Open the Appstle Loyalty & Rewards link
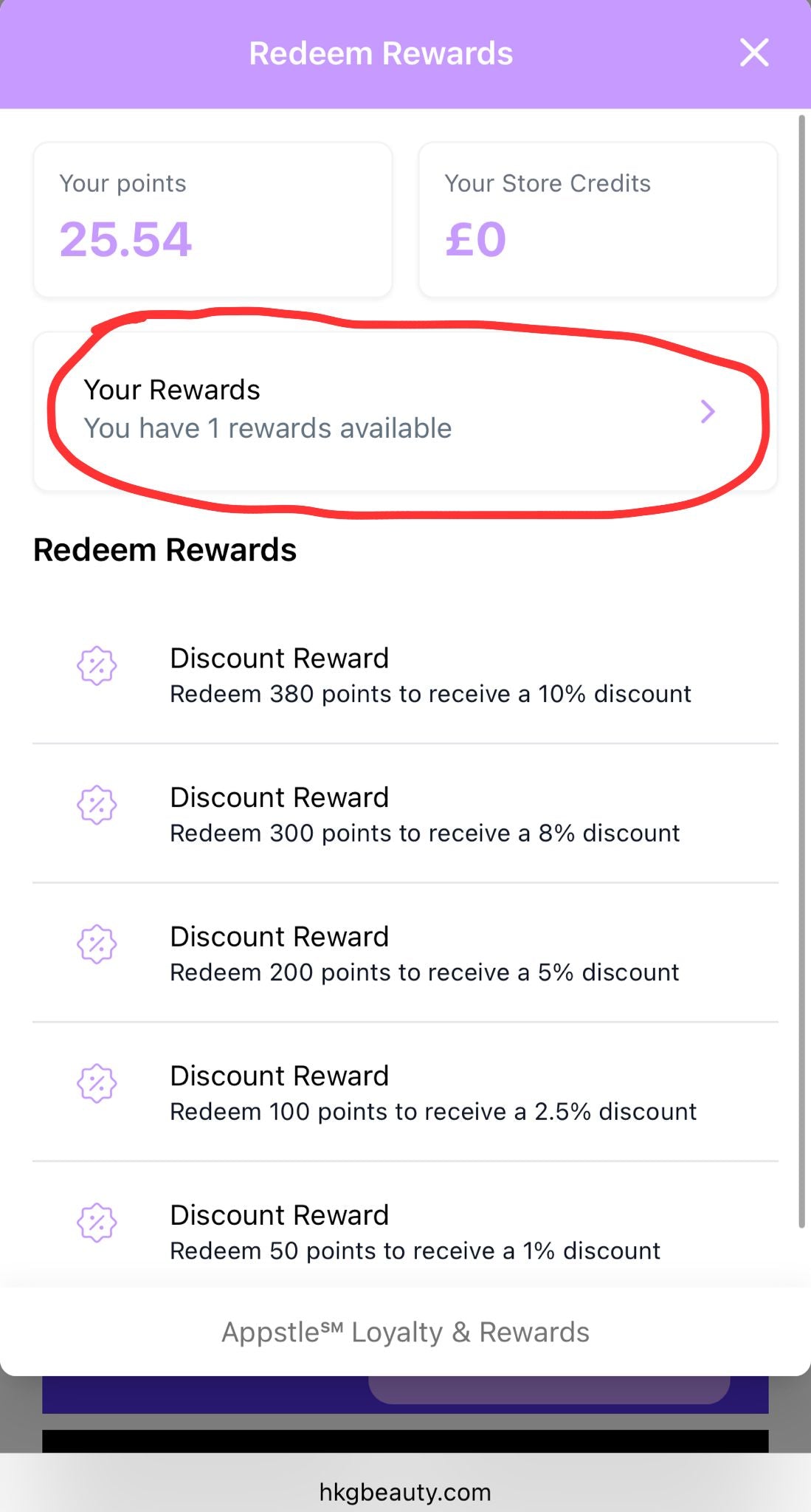This screenshot has width=811, height=1512. point(405,1332)
